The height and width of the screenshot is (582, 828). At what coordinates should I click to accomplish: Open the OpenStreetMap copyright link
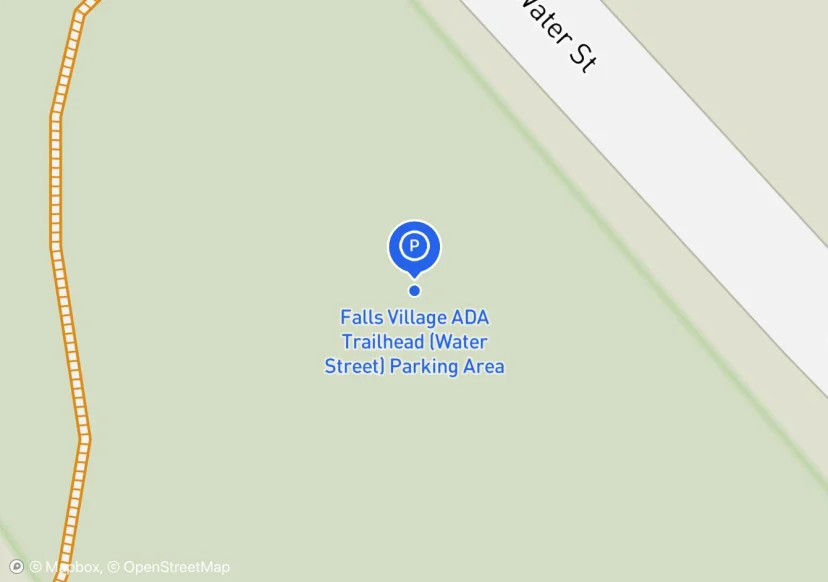point(169,567)
